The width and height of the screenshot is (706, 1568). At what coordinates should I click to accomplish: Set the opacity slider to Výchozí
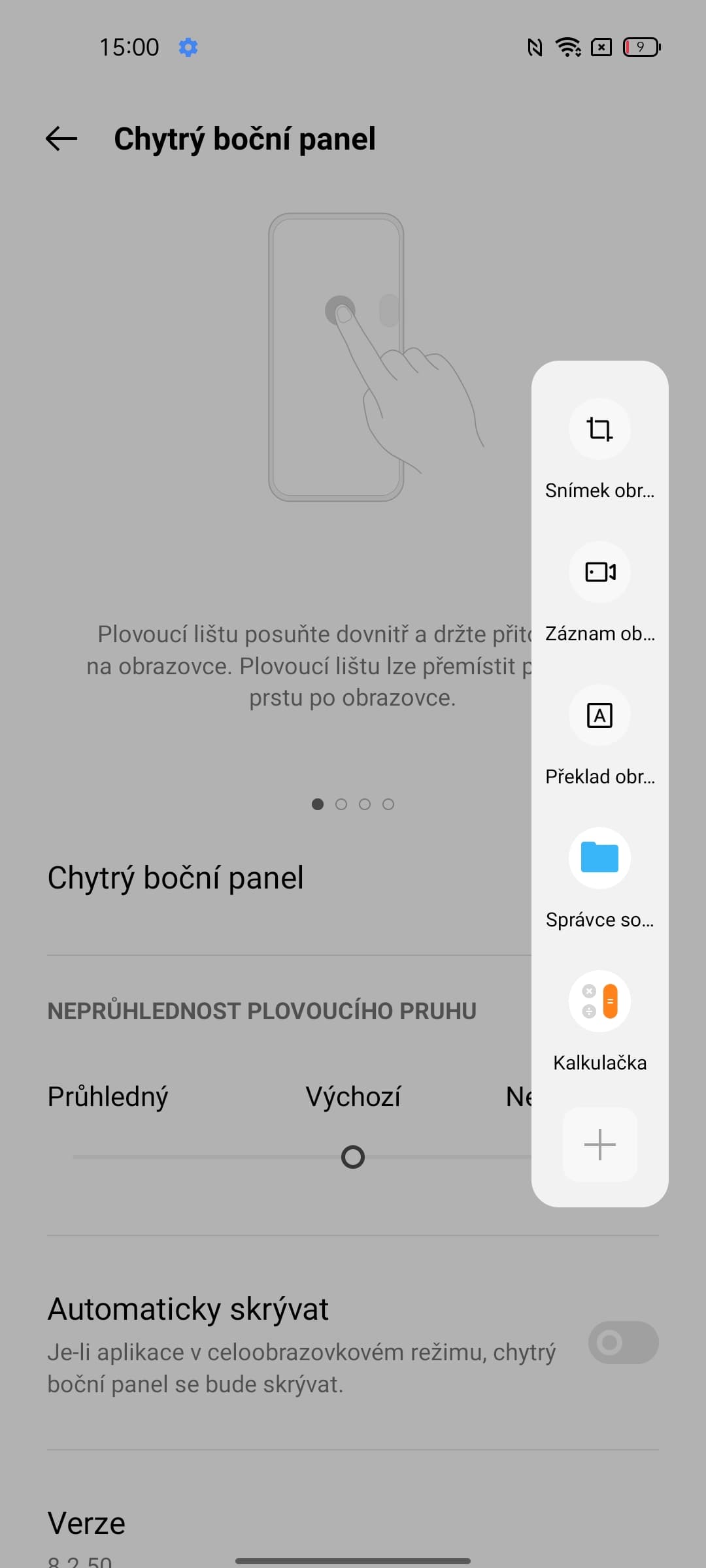353,1157
